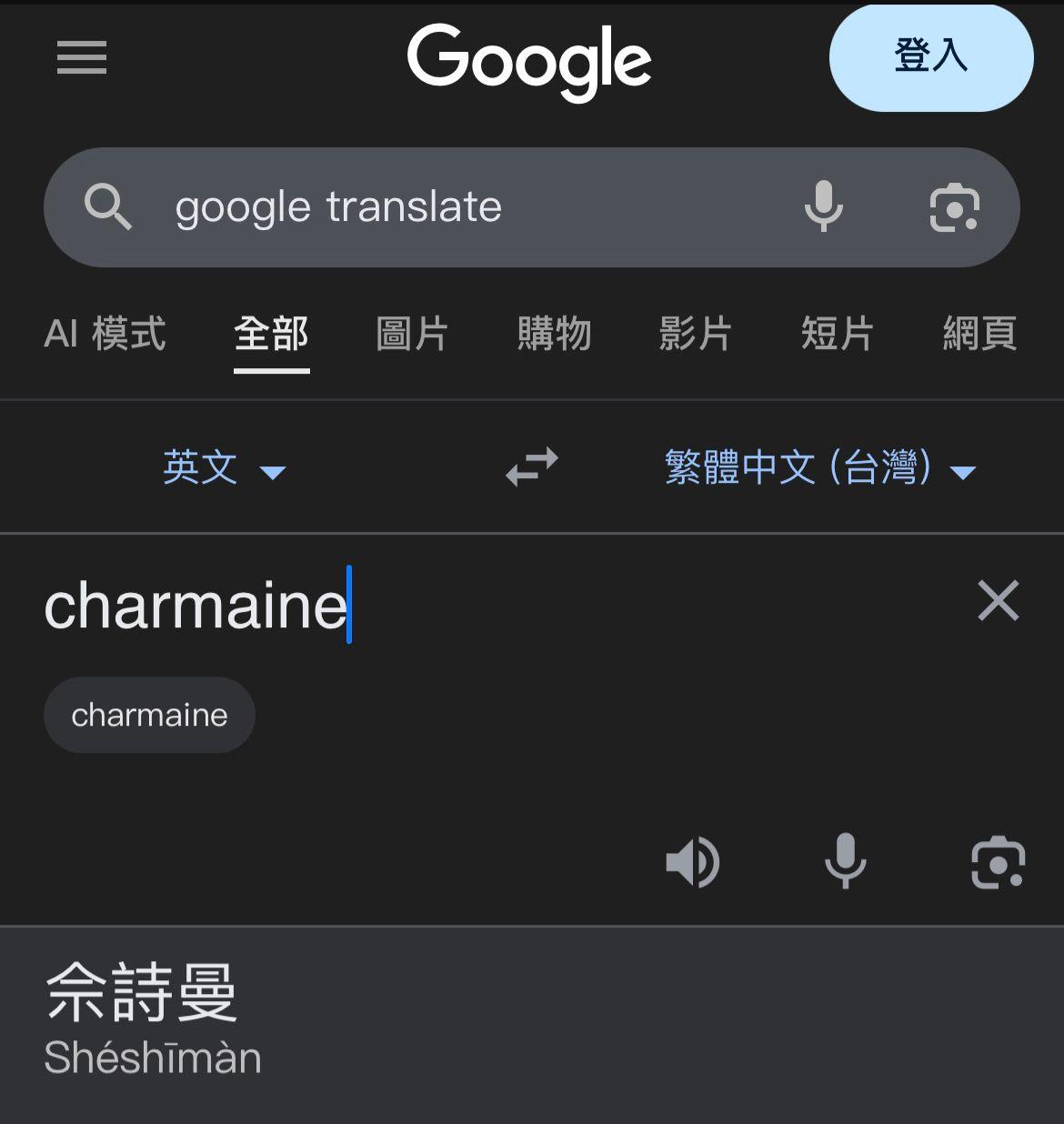Tap the 登入 sign-in button
Image resolution: width=1064 pixels, height=1124 pixels.
pyautogui.click(x=930, y=57)
